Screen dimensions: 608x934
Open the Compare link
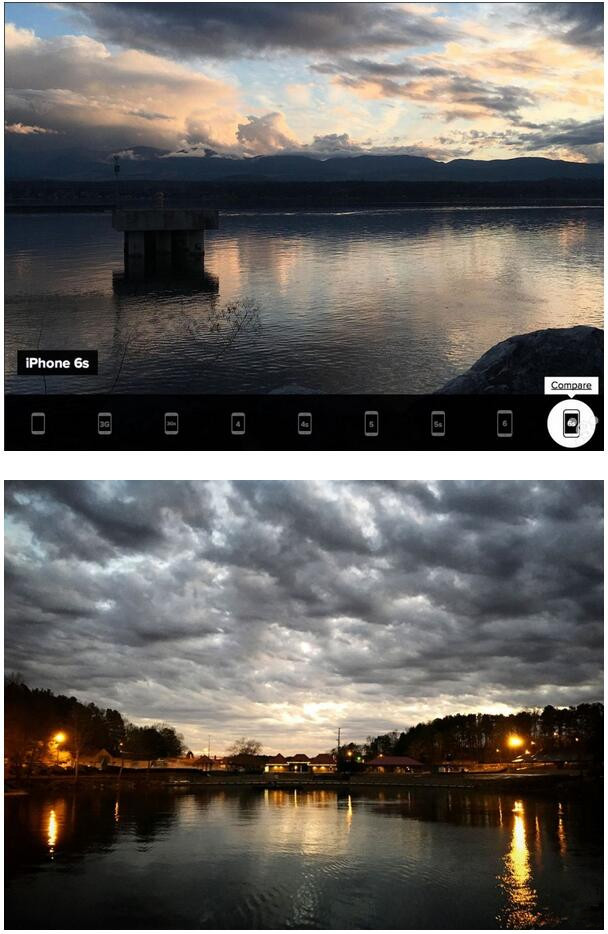(571, 386)
